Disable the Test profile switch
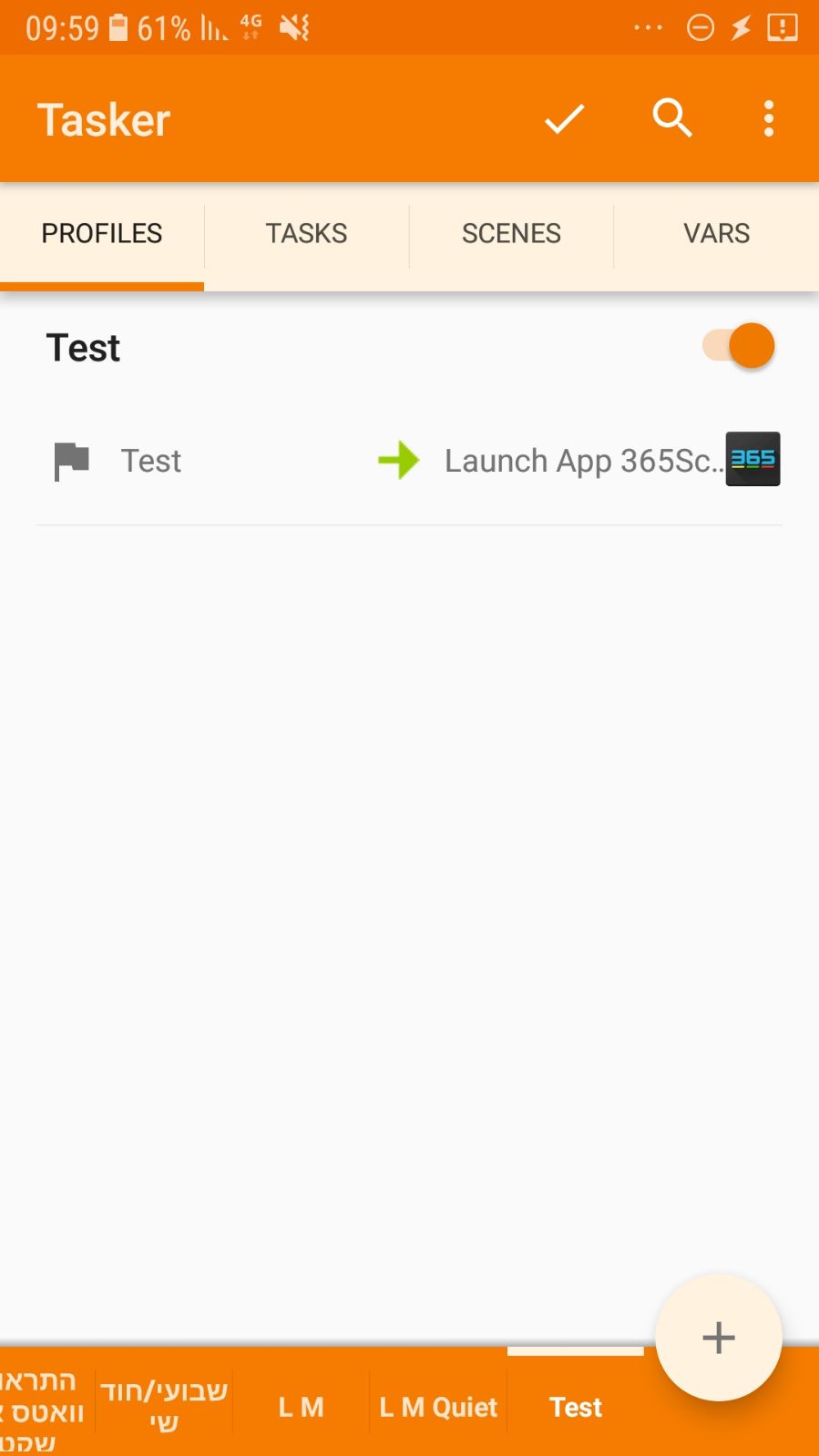This screenshot has height=1456, width=819. coord(739,346)
